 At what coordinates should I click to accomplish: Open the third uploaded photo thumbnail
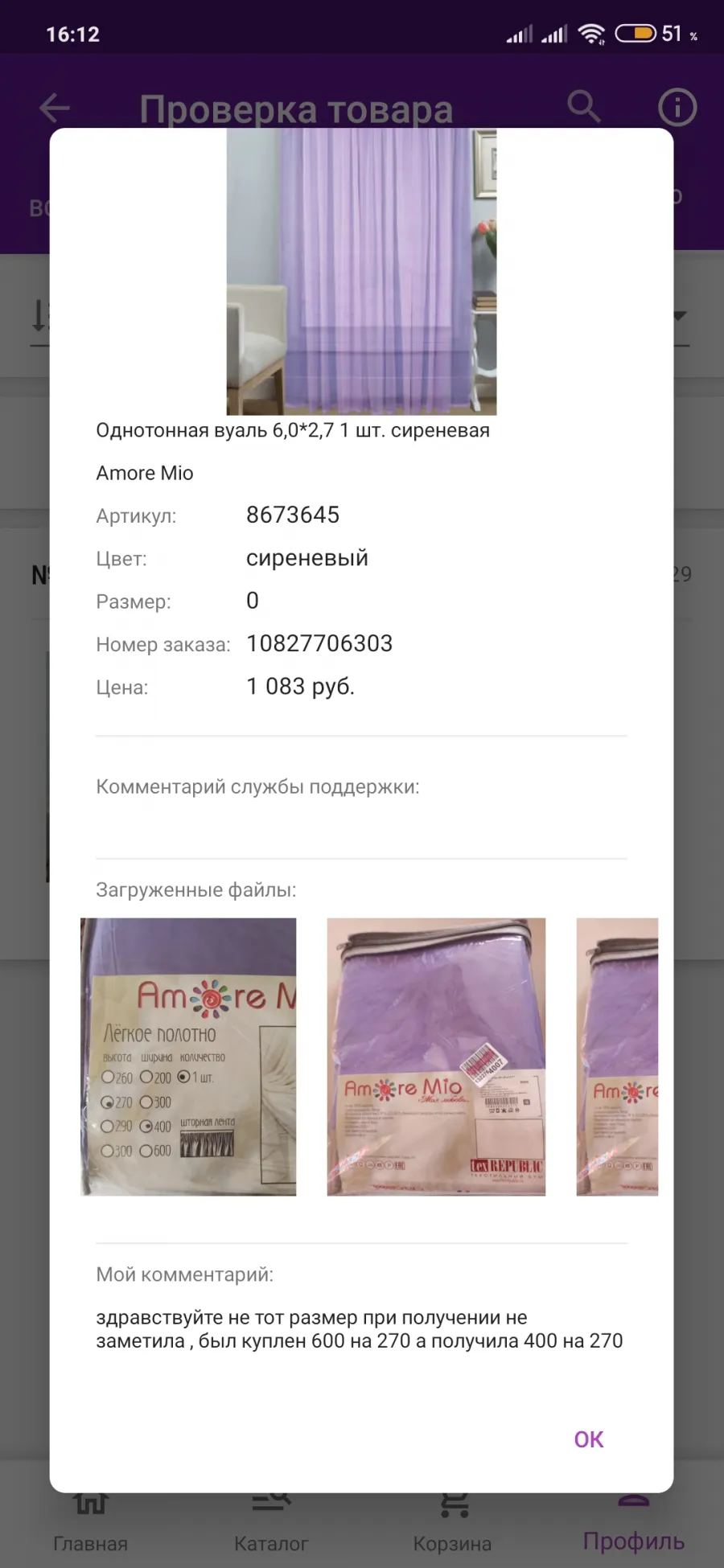(x=617, y=1057)
